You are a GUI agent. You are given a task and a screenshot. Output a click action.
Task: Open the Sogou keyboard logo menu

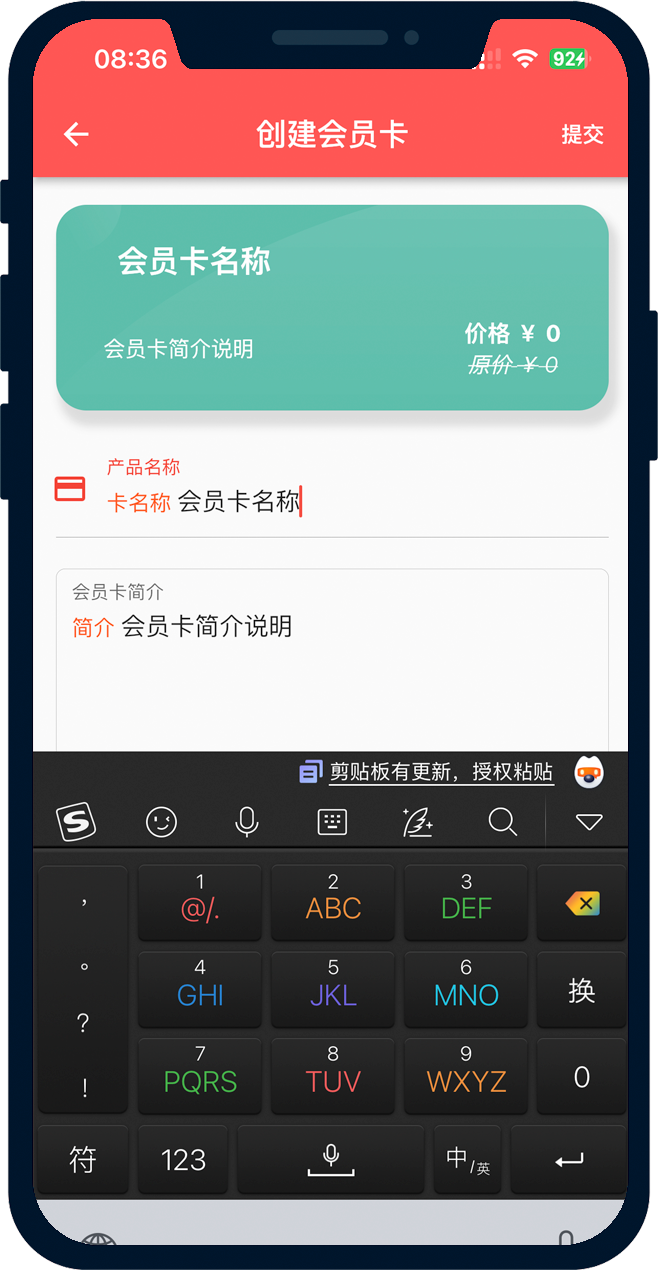click(75, 822)
